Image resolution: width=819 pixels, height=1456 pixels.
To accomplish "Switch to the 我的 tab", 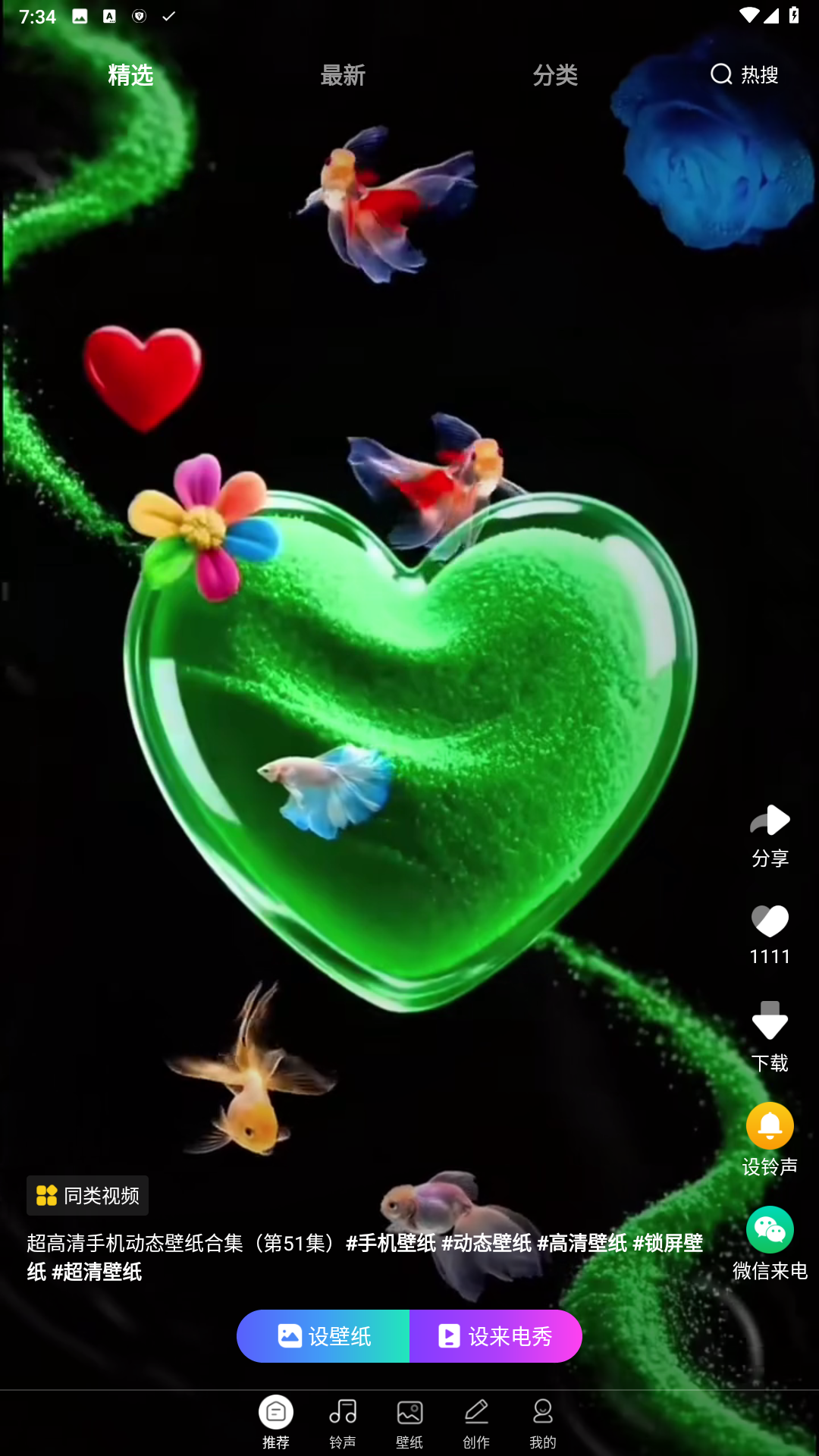I will click(x=543, y=1422).
